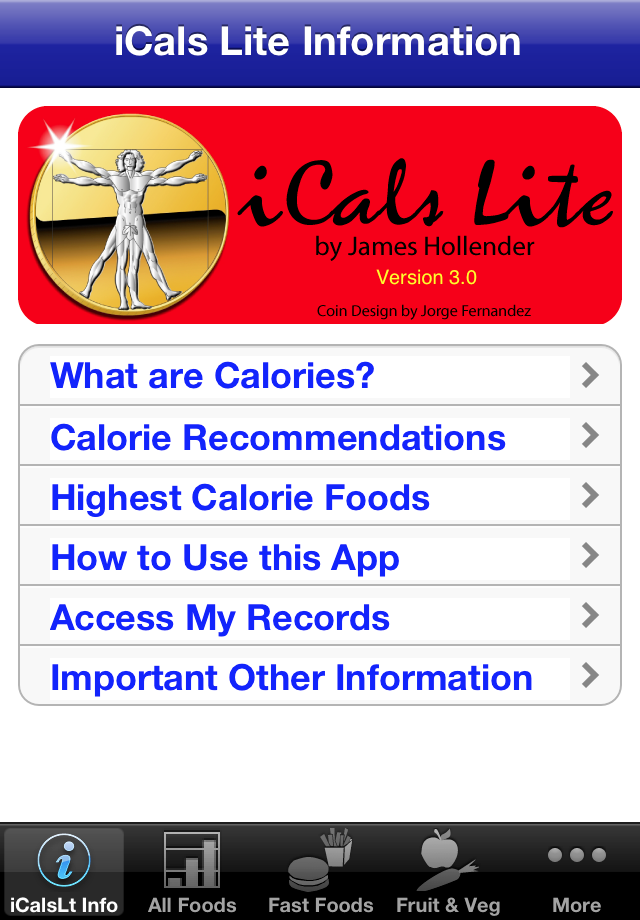View Highest Calorie Foods
This screenshot has width=640, height=920.
point(320,497)
